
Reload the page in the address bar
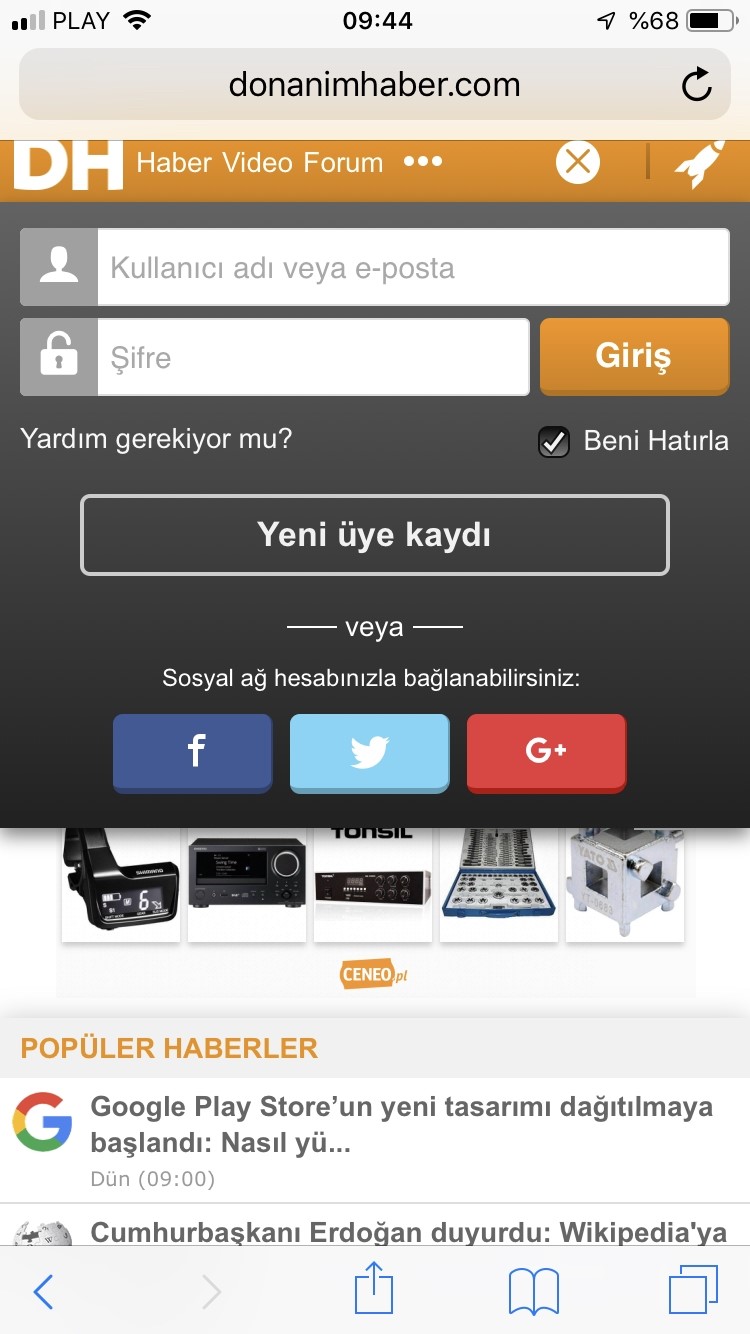click(697, 86)
